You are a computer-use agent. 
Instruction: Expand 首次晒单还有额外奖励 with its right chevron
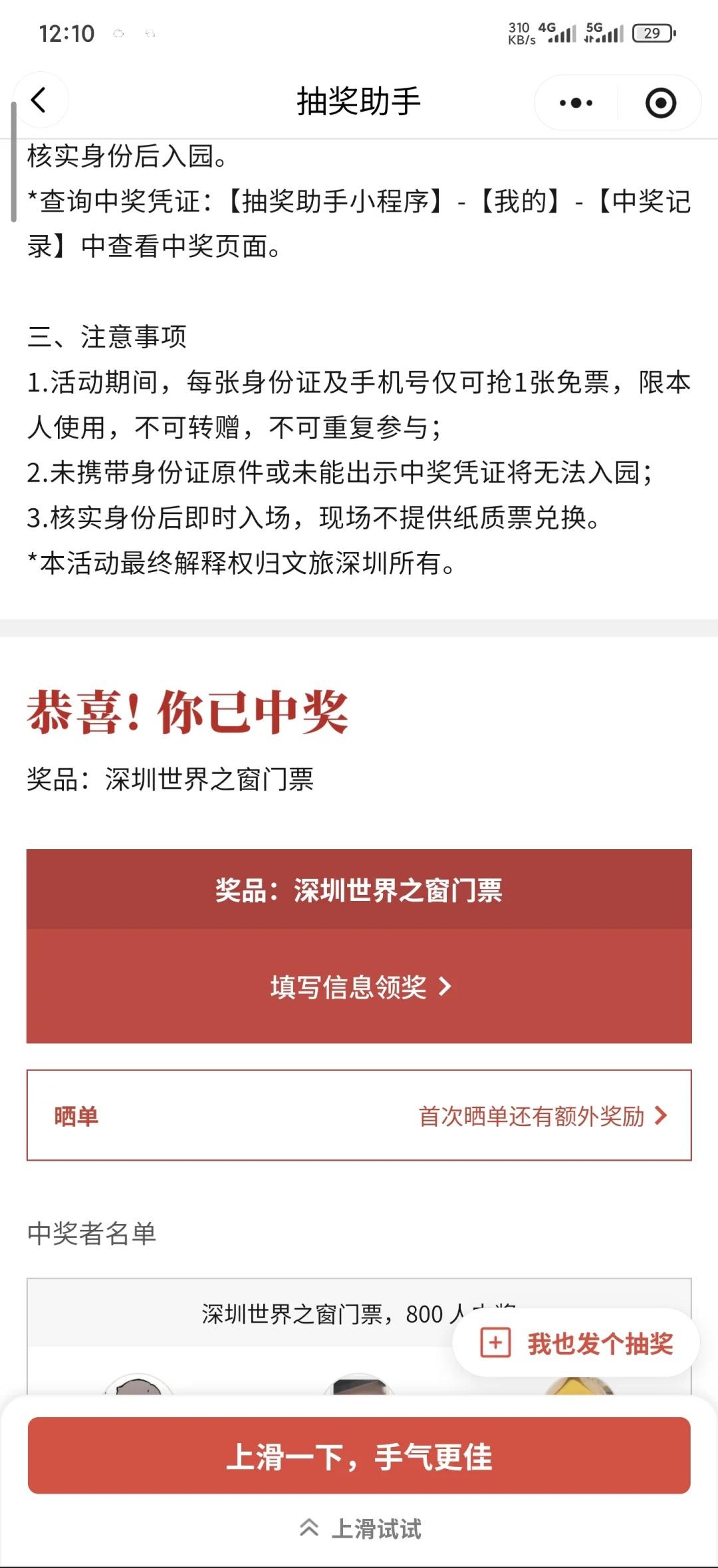(x=659, y=1115)
